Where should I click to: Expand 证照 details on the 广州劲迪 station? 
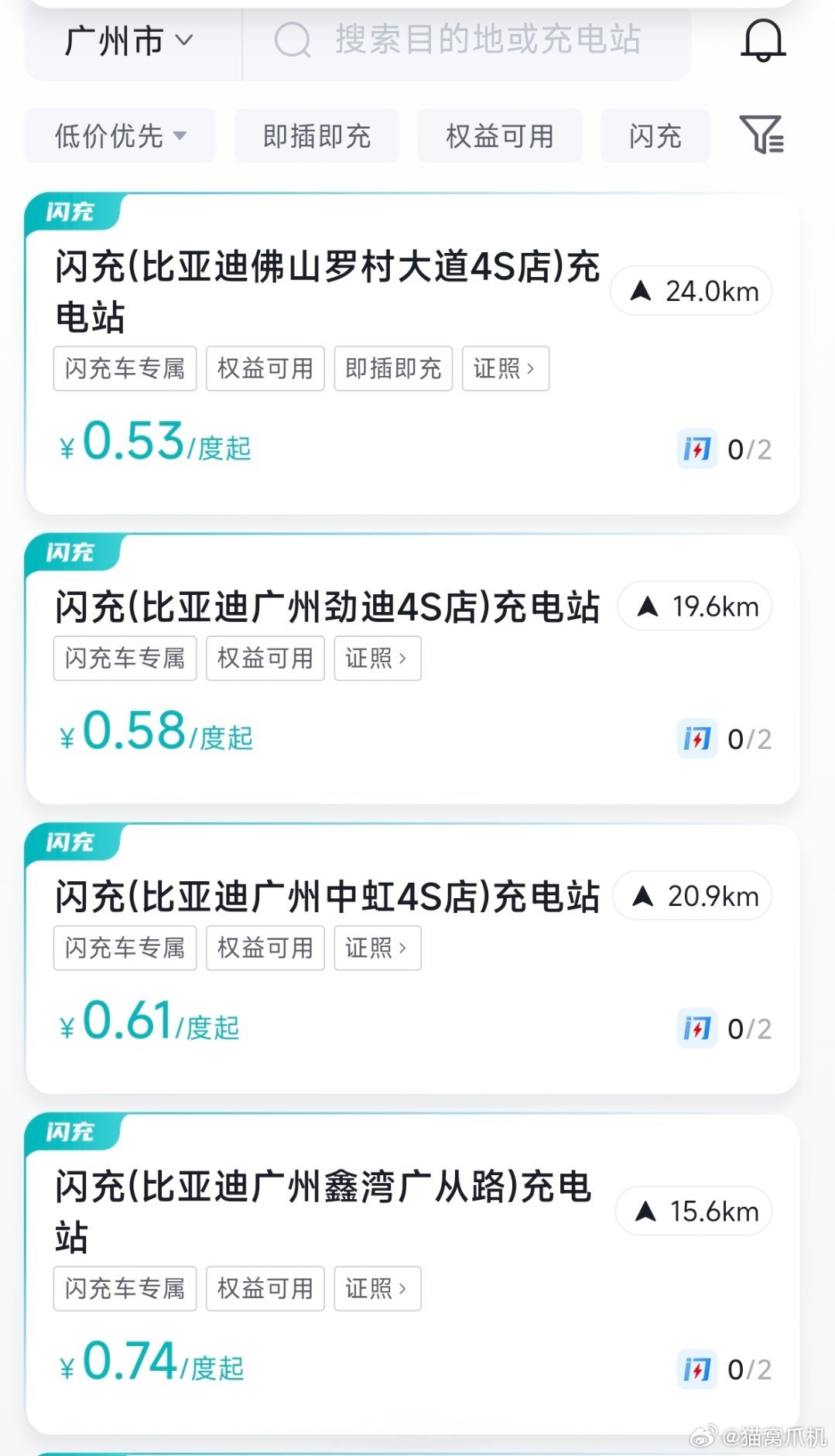[376, 658]
